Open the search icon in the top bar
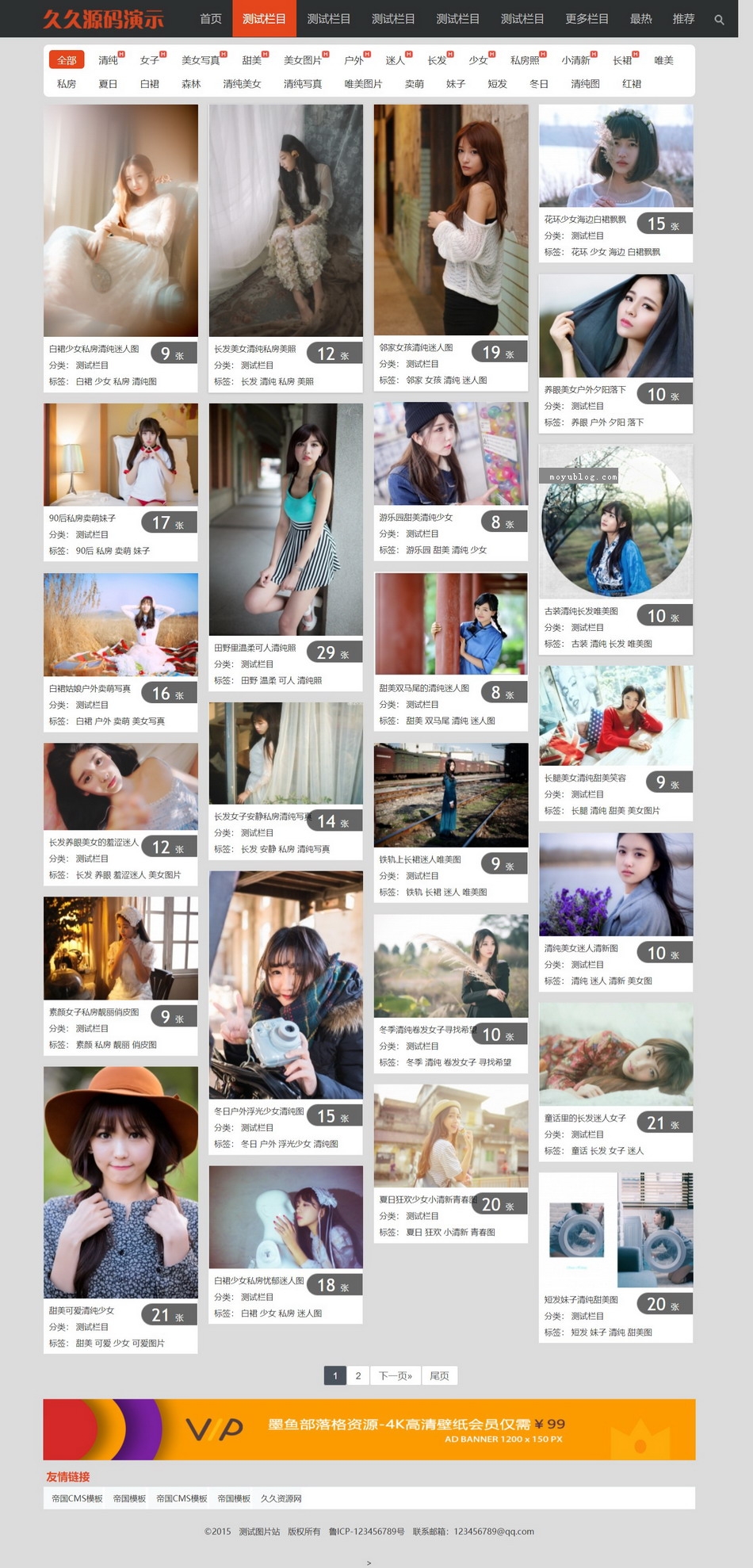753x1568 pixels. [719, 19]
